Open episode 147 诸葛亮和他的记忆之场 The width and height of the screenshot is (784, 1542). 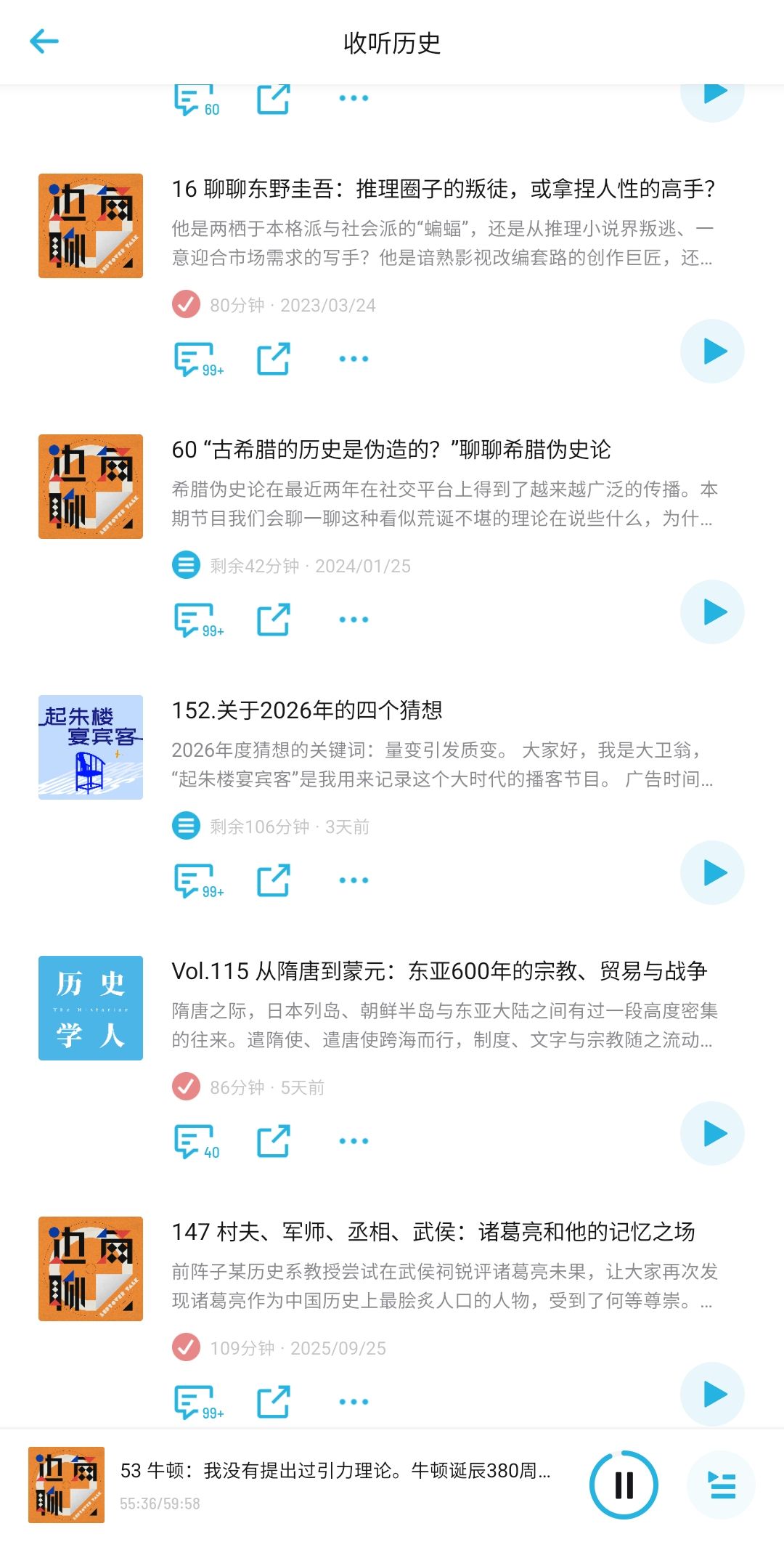(433, 1232)
